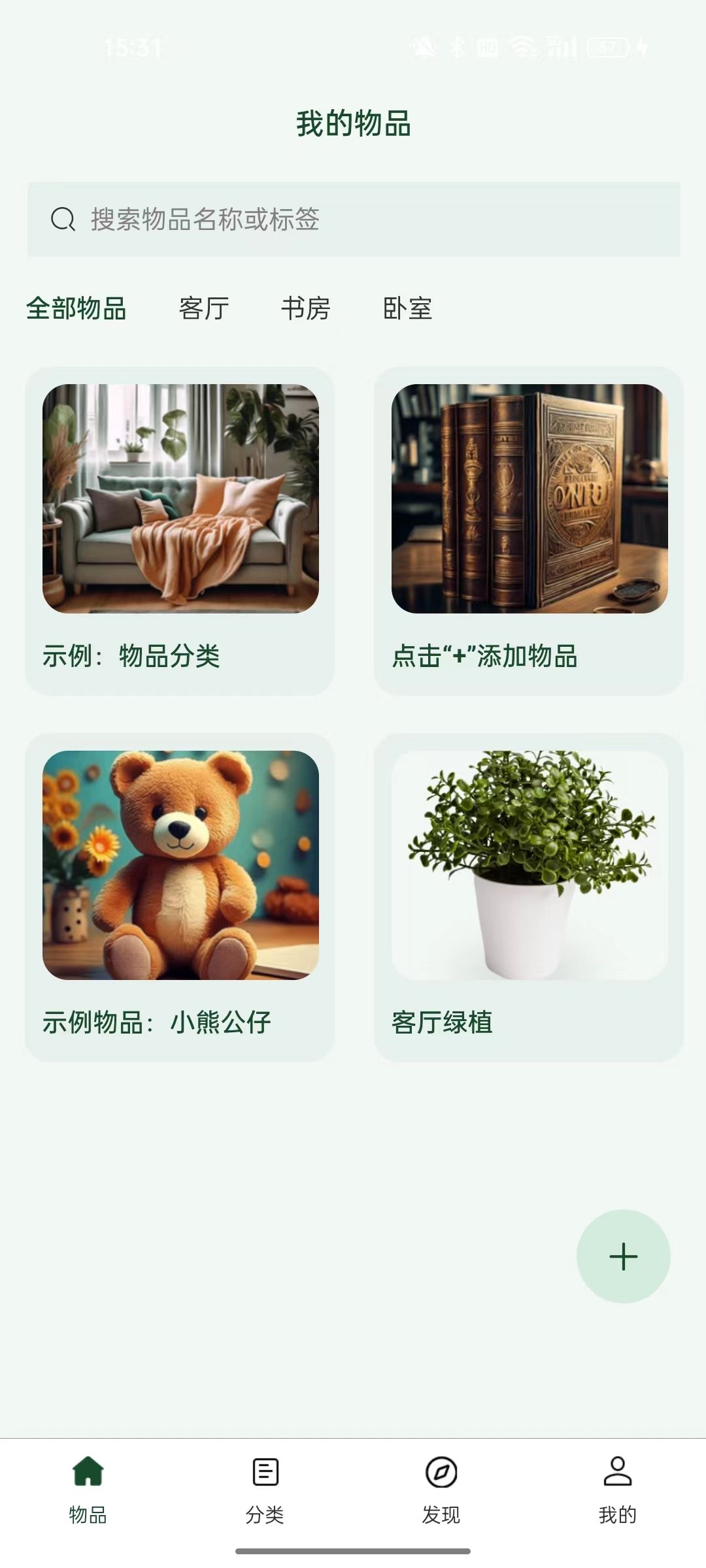Open the 分类 section from the bottom bar
Screen dimensions: 706x1568
(263, 1474)
